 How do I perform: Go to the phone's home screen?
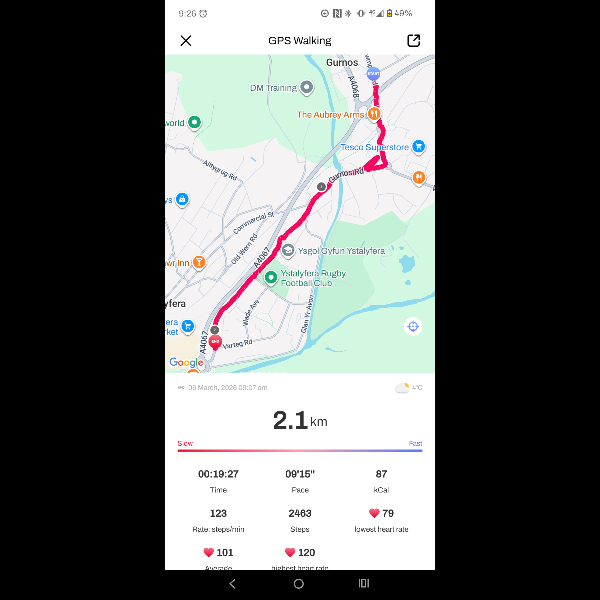tap(298, 583)
